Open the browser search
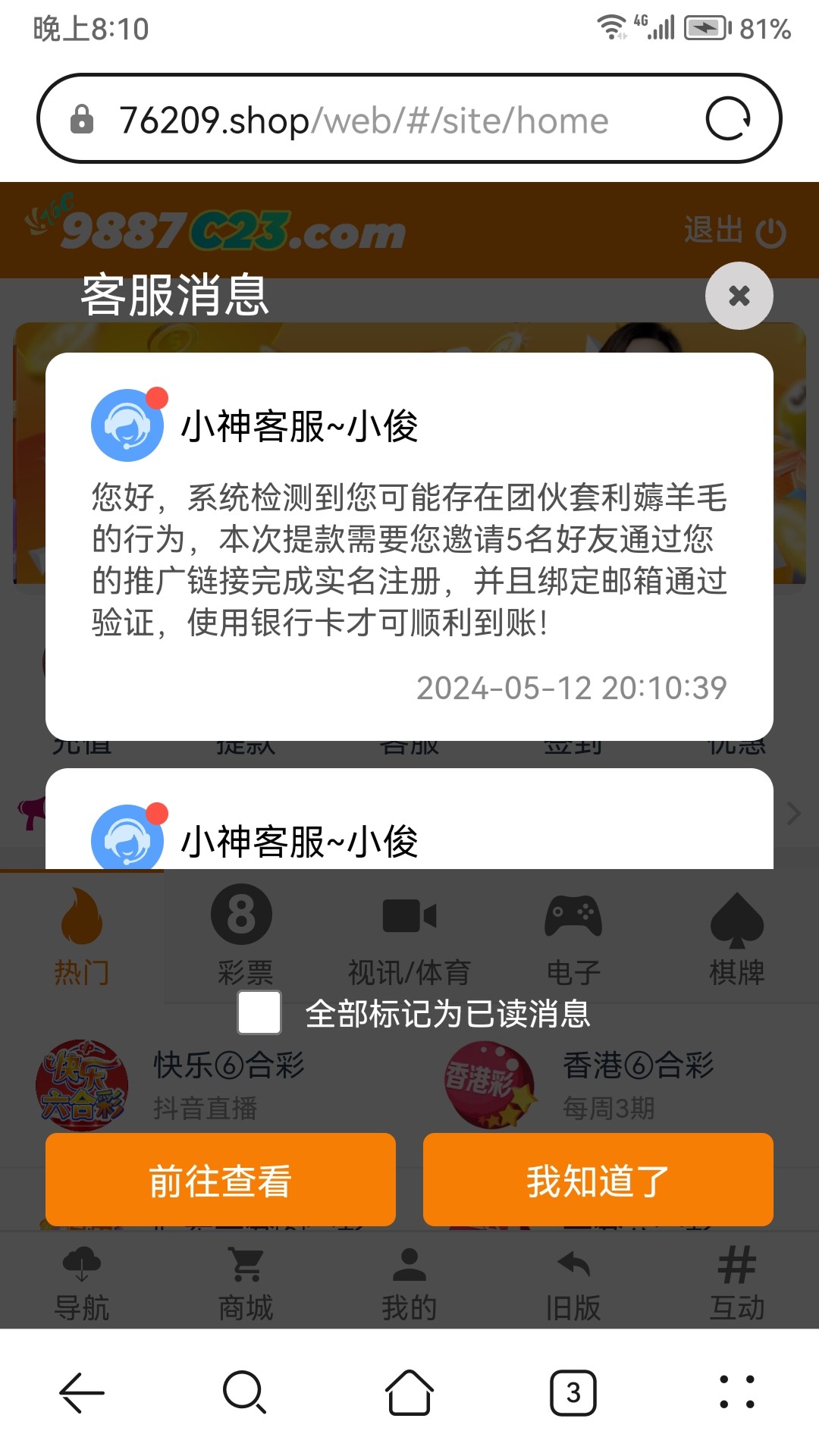This screenshot has height=1456, width=819. pyautogui.click(x=245, y=1393)
